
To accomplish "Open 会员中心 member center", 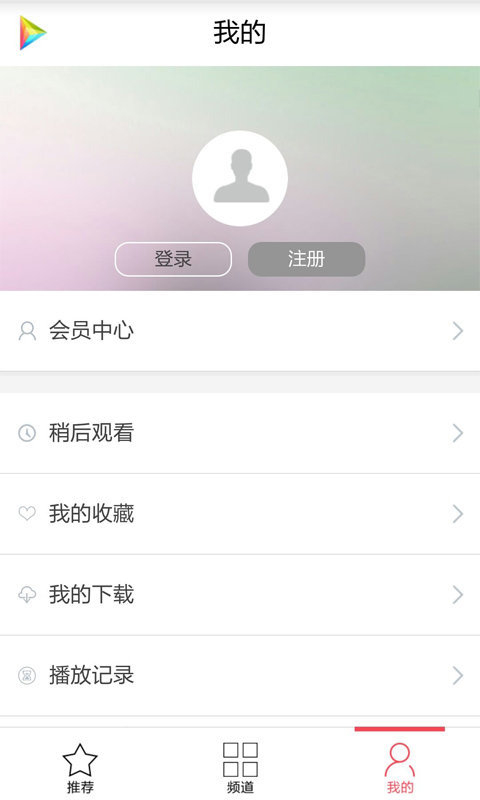I will (240, 331).
